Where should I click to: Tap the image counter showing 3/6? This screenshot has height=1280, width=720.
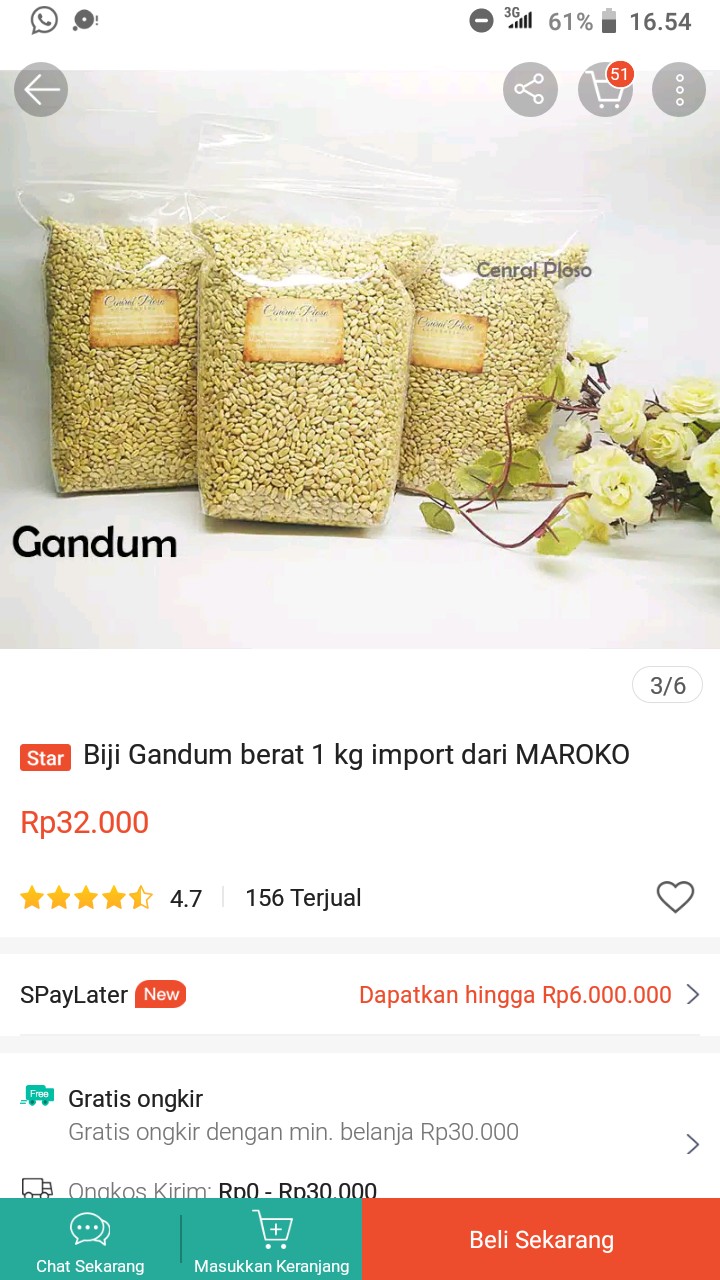[x=666, y=684]
